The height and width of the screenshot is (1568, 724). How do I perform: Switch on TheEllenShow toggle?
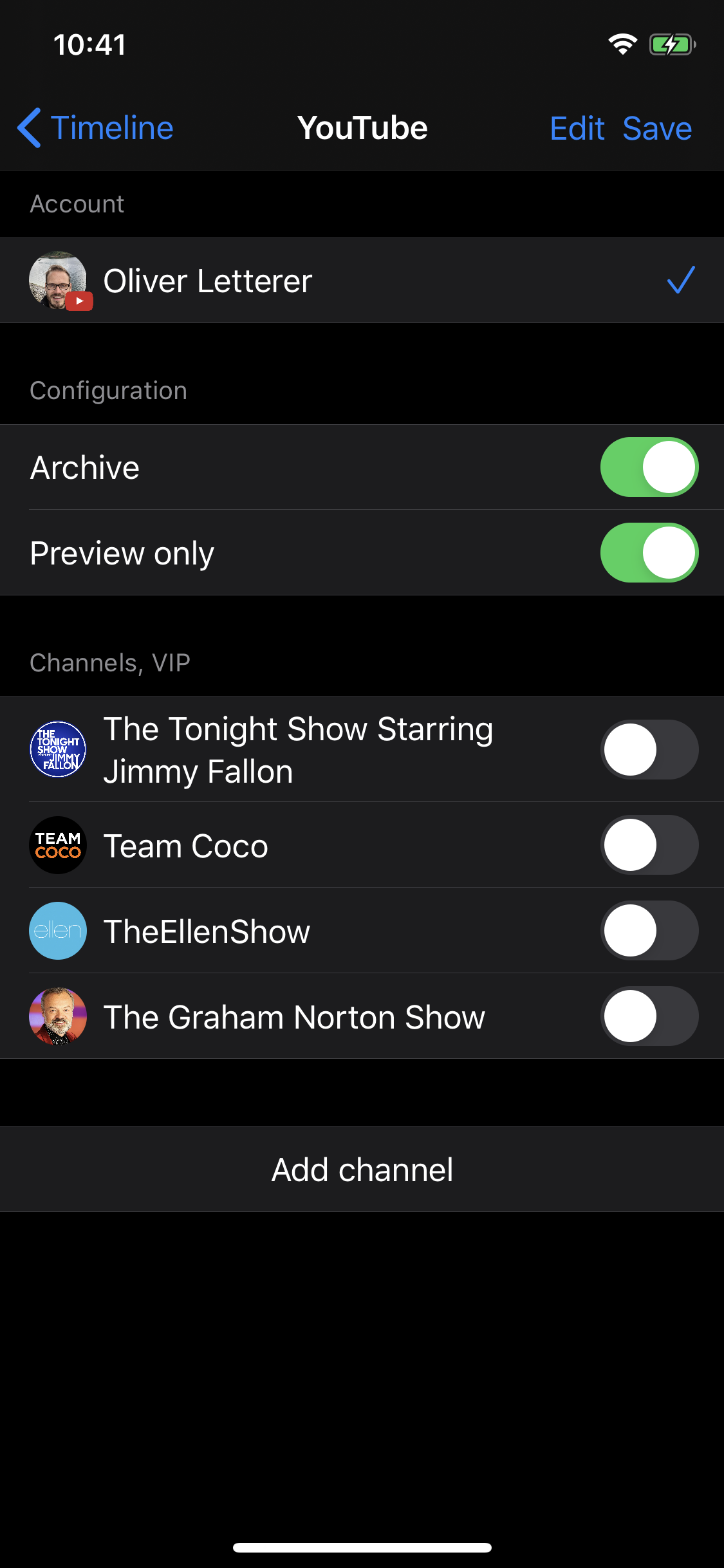tap(649, 930)
